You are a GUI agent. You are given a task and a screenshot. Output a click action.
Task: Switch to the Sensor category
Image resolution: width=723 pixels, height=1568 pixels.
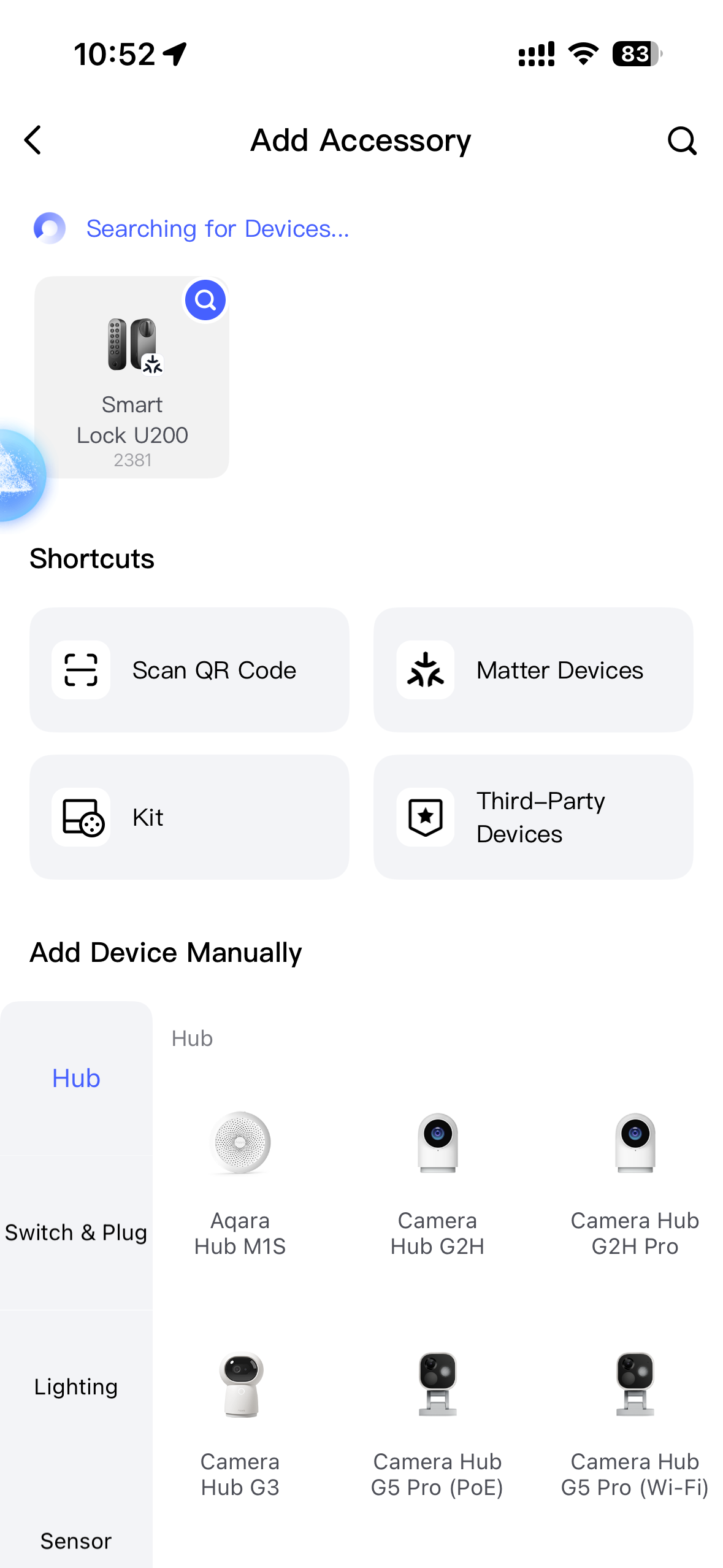76,1540
